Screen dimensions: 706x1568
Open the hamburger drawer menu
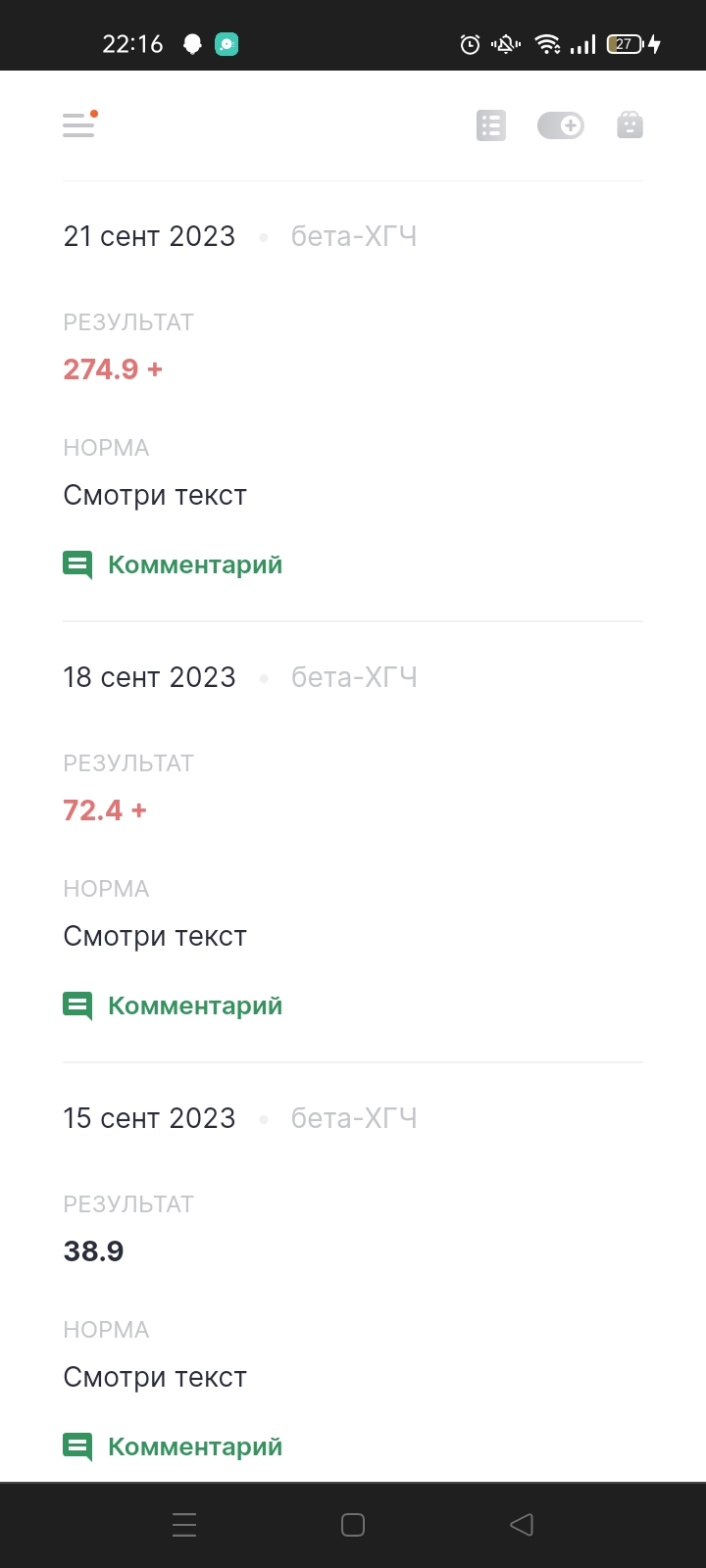click(79, 124)
